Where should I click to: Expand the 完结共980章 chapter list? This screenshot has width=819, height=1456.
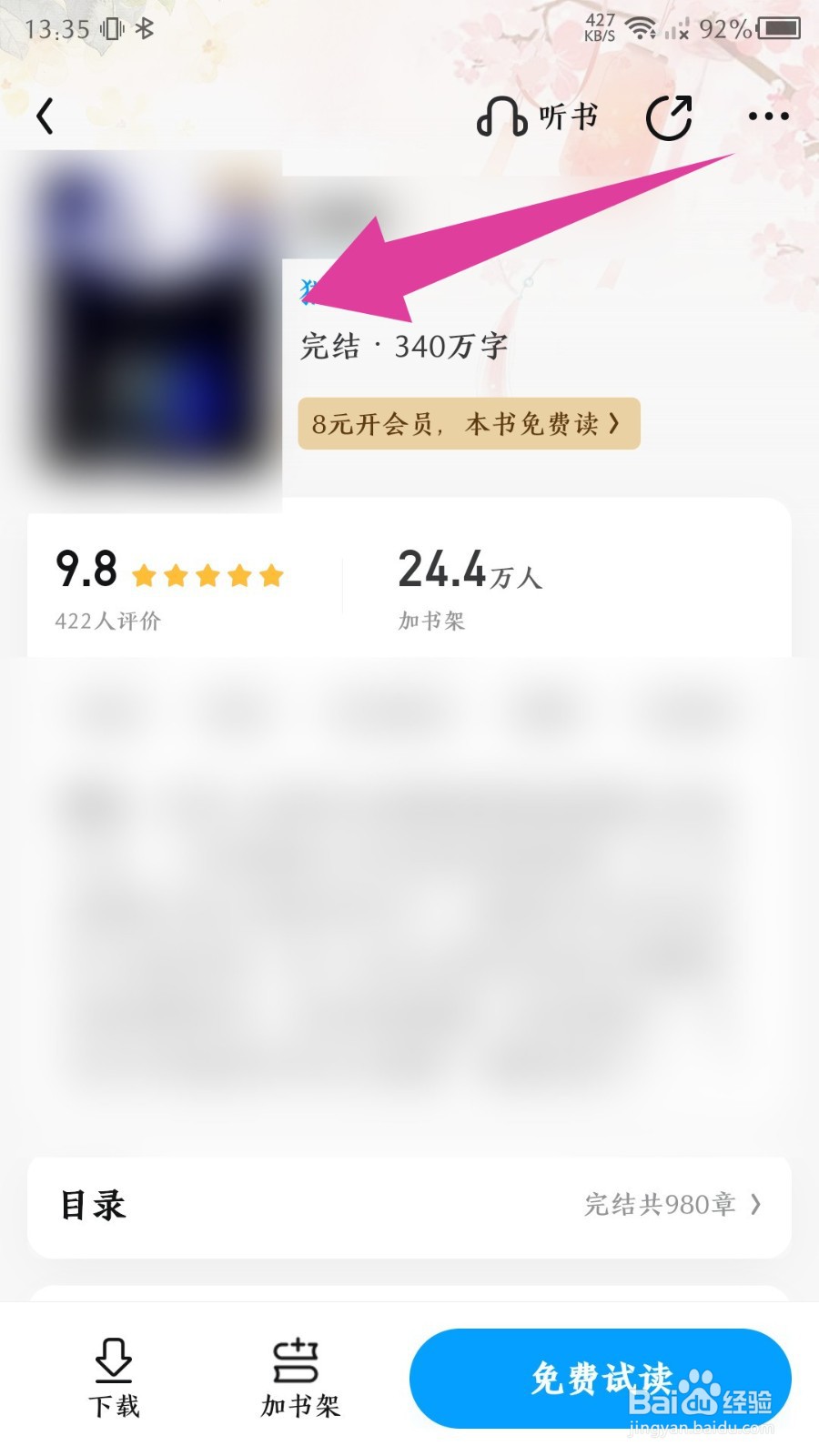click(664, 1204)
